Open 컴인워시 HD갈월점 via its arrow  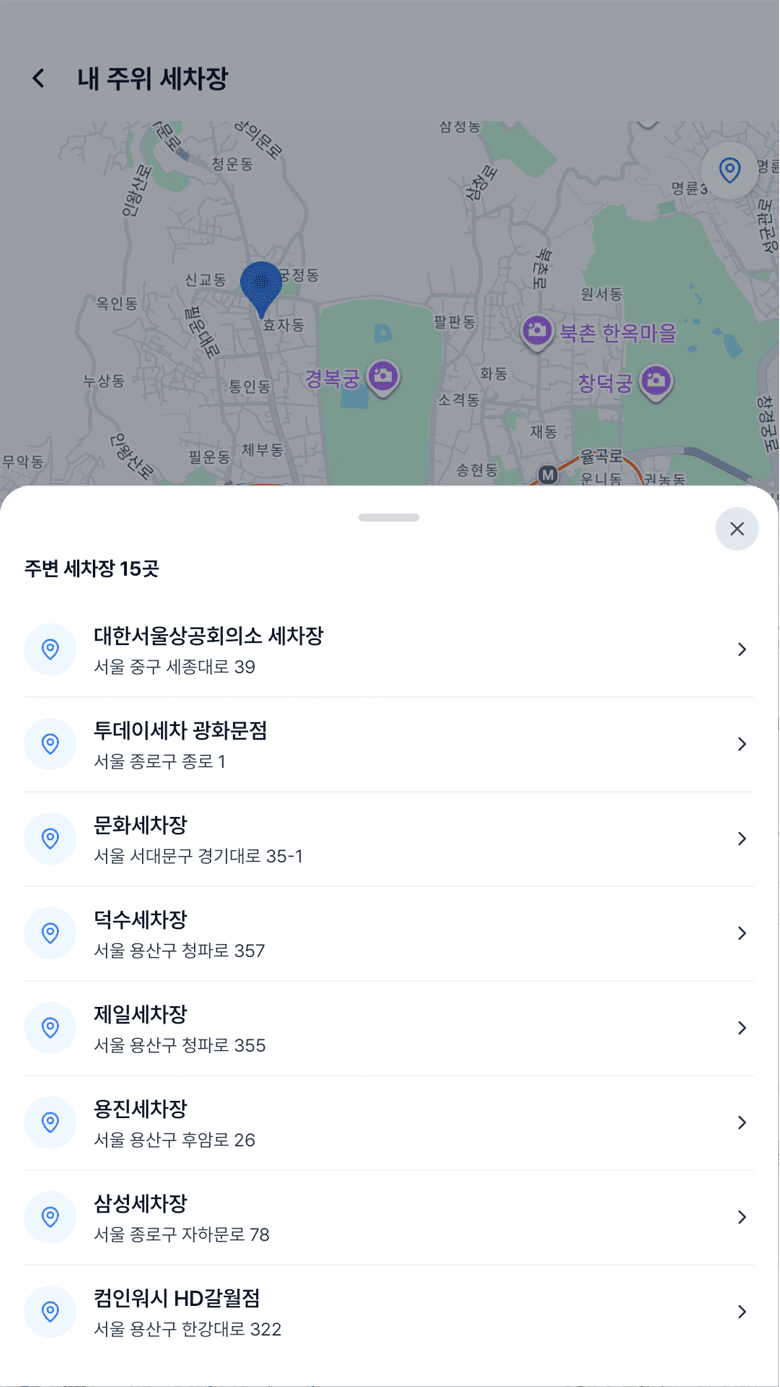(x=742, y=1311)
